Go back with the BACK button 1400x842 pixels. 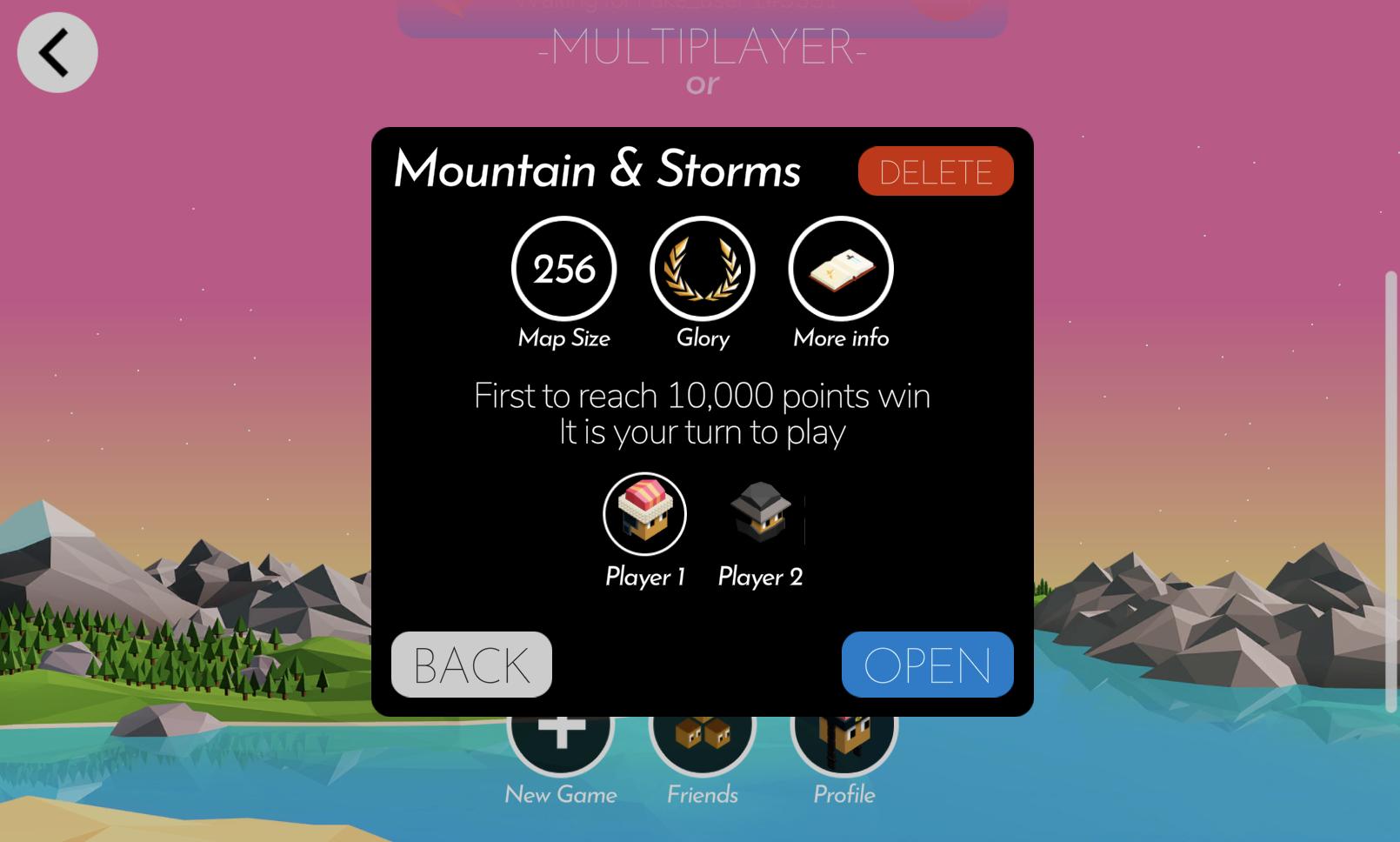[471, 665]
